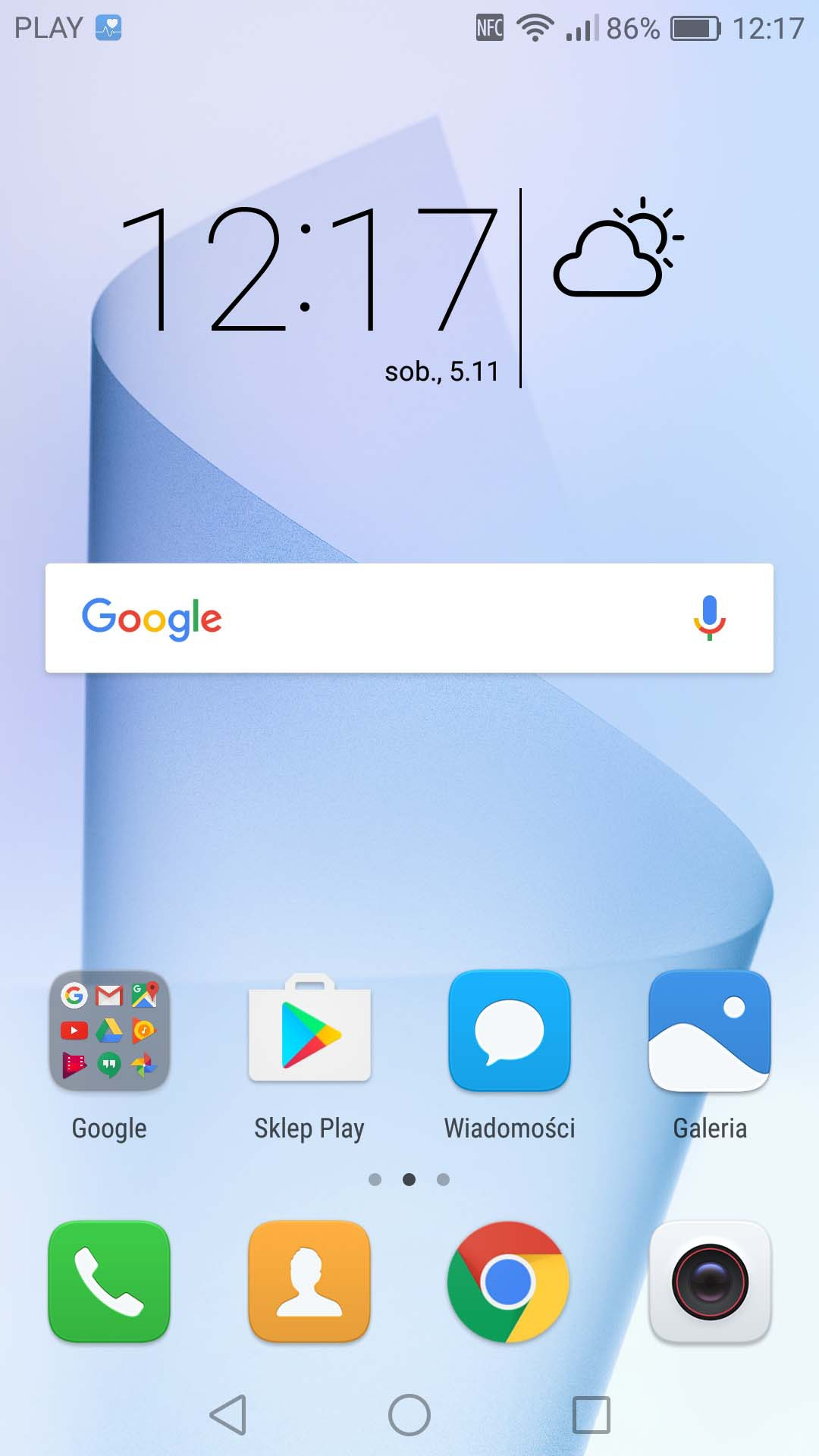Open the weather widget icon
The width and height of the screenshot is (819, 1456).
(618, 249)
